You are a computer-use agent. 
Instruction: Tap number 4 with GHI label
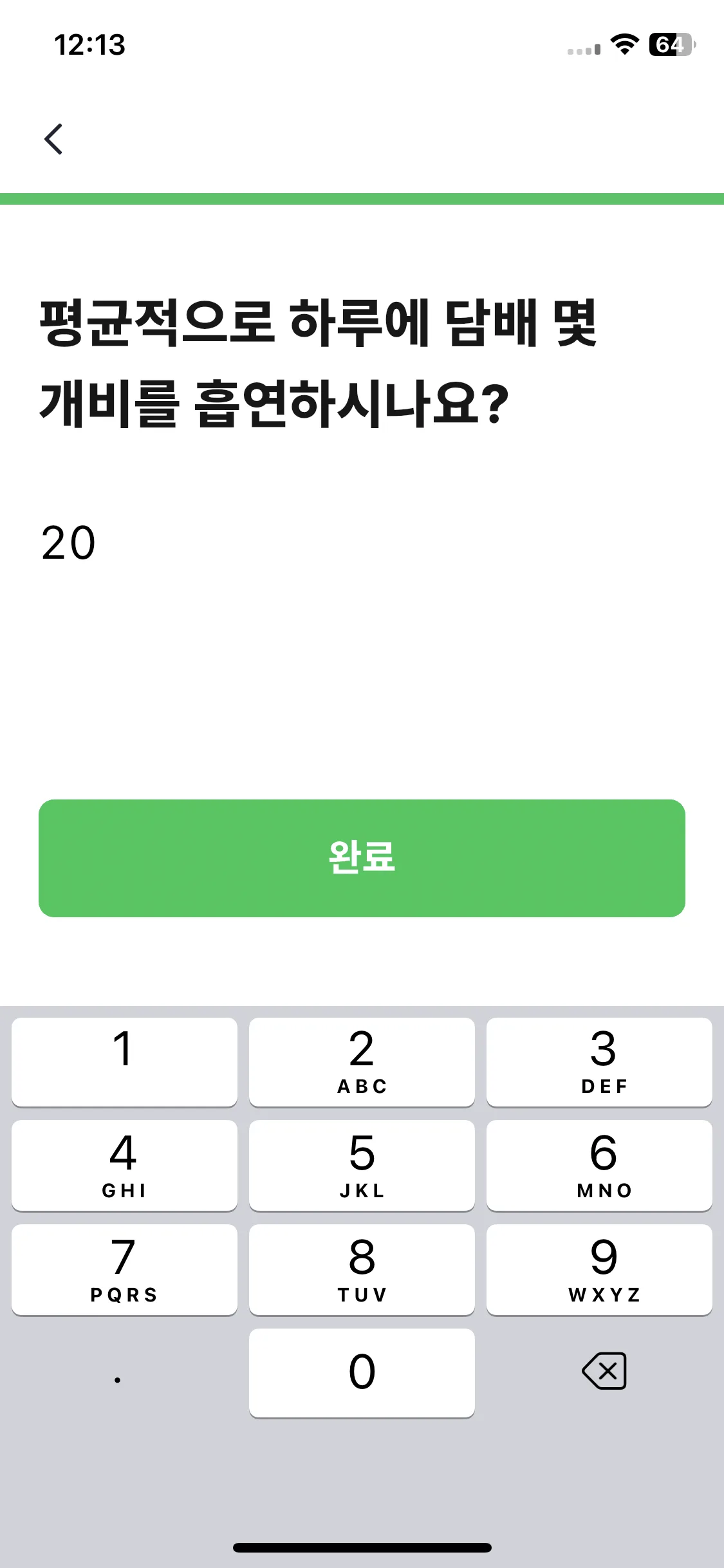point(124,1165)
